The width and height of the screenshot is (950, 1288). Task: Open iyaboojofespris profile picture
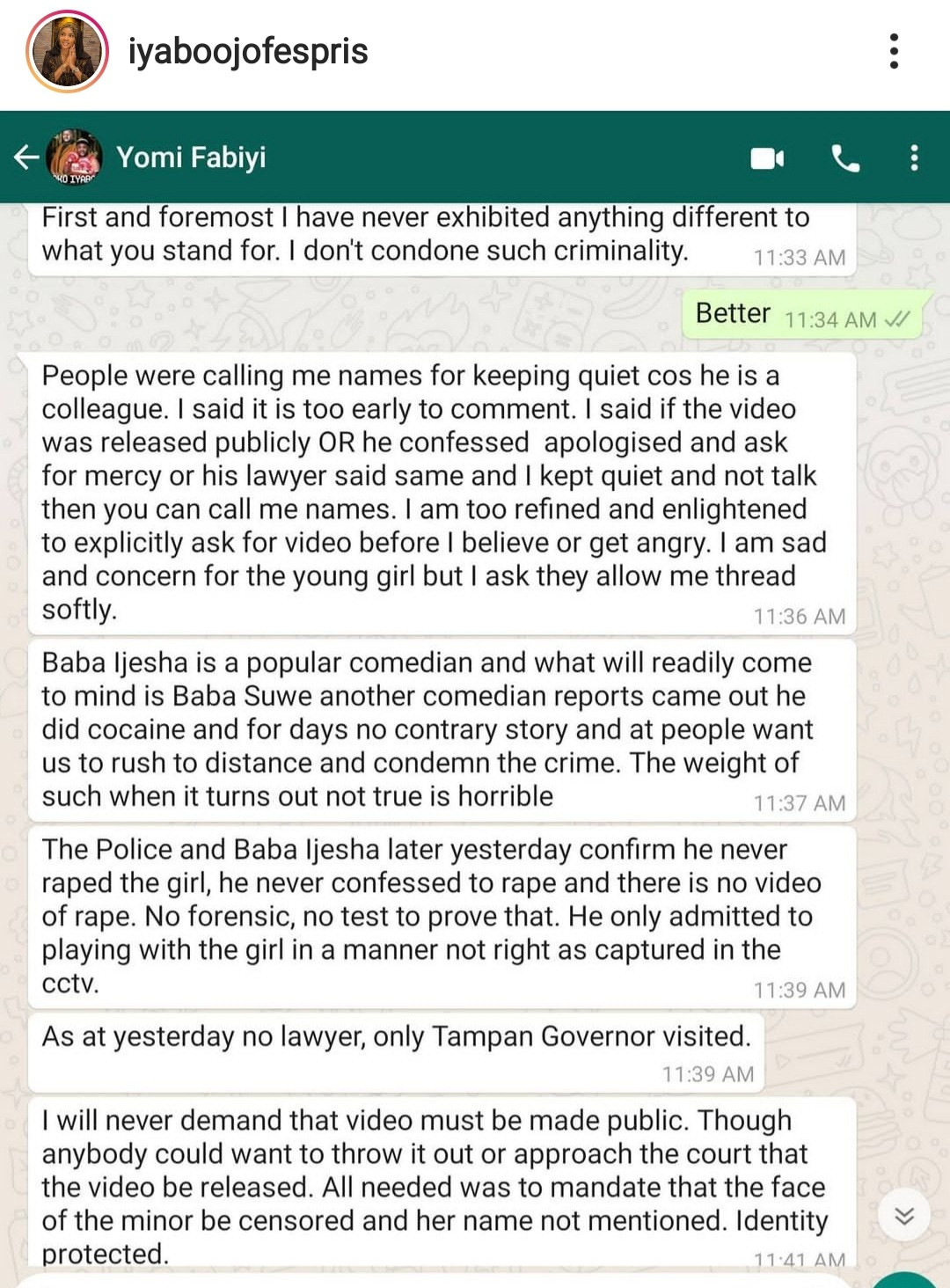coord(68,52)
